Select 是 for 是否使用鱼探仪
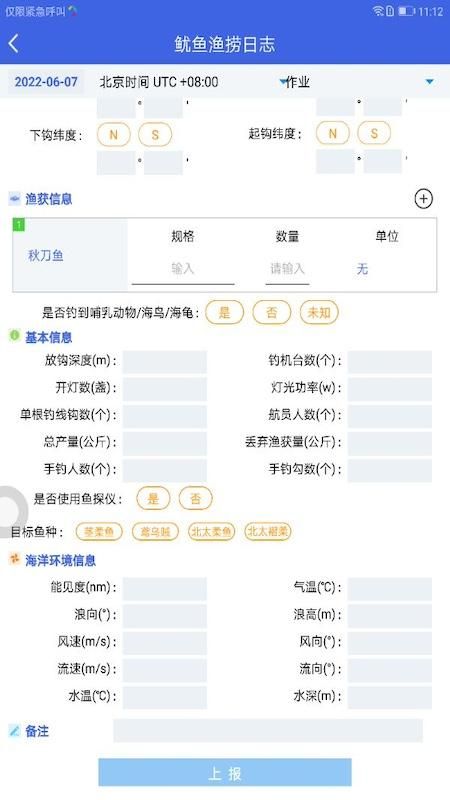450x800 pixels. (153, 498)
